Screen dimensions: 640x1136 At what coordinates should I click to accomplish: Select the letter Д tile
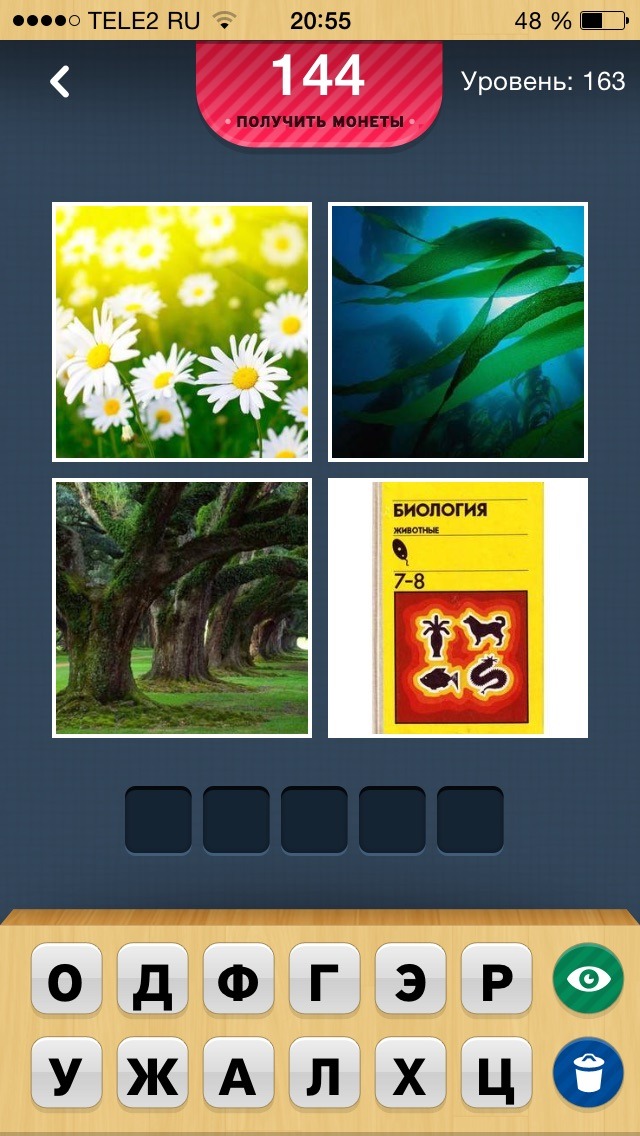click(153, 984)
